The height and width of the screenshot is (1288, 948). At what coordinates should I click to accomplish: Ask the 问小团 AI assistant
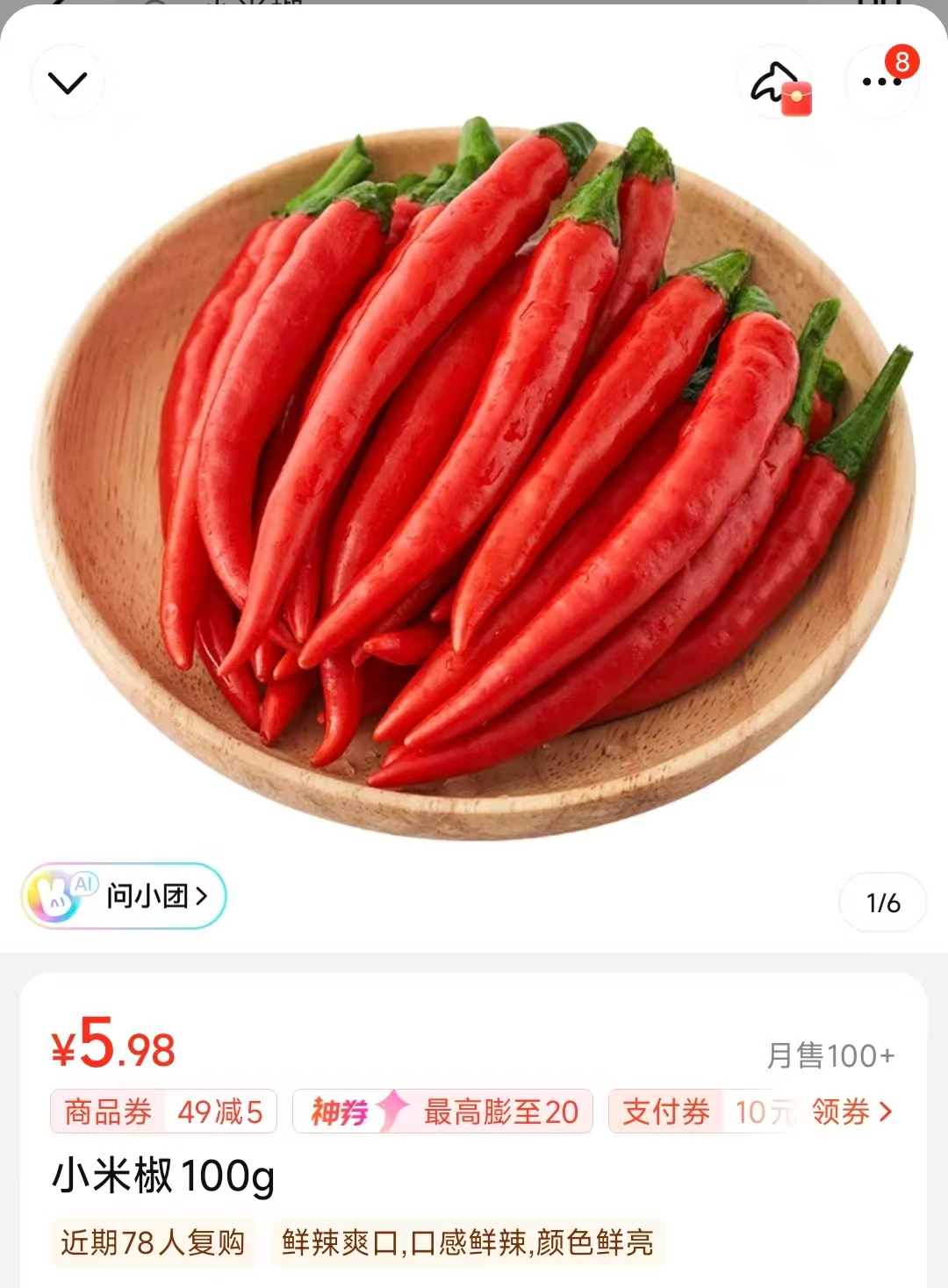(x=125, y=896)
